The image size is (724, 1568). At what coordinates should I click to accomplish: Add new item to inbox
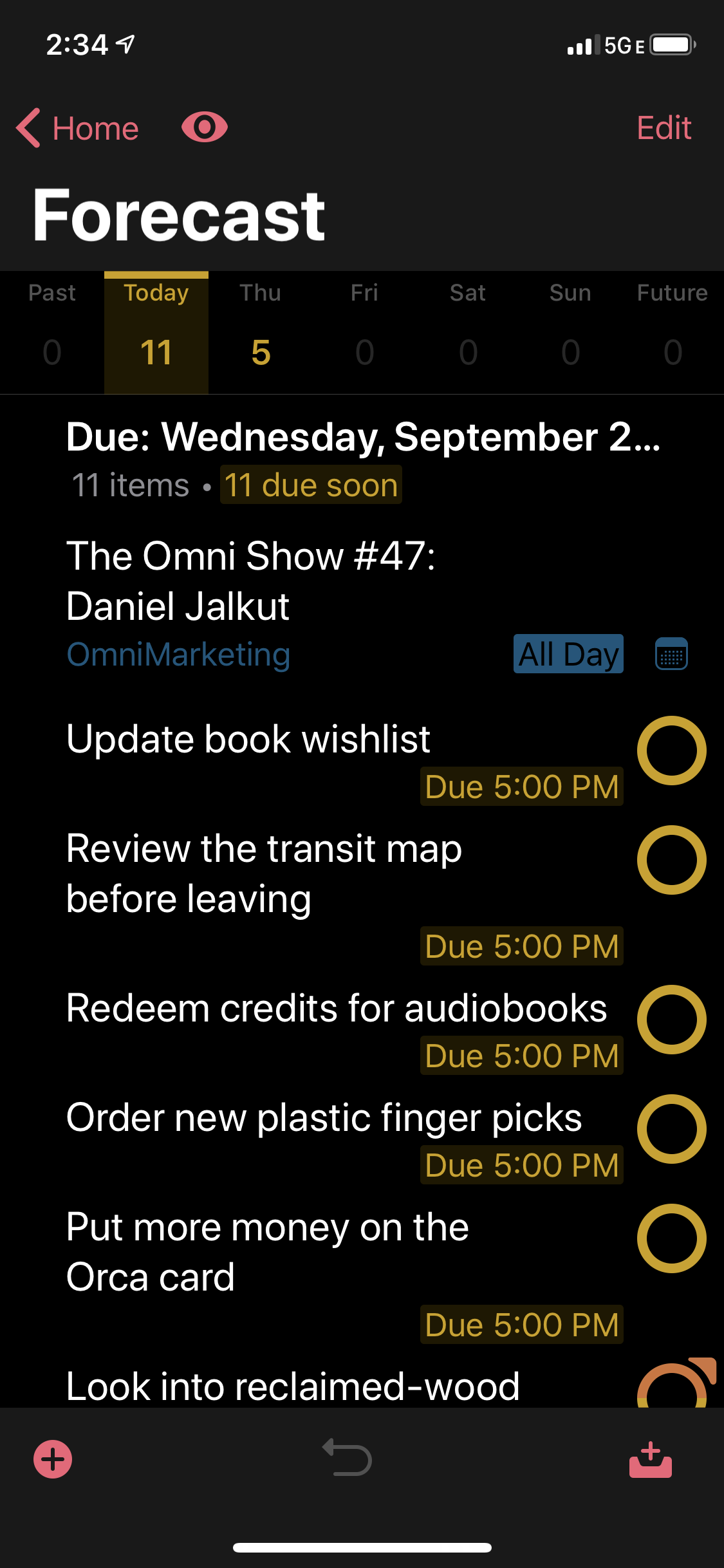651,1459
